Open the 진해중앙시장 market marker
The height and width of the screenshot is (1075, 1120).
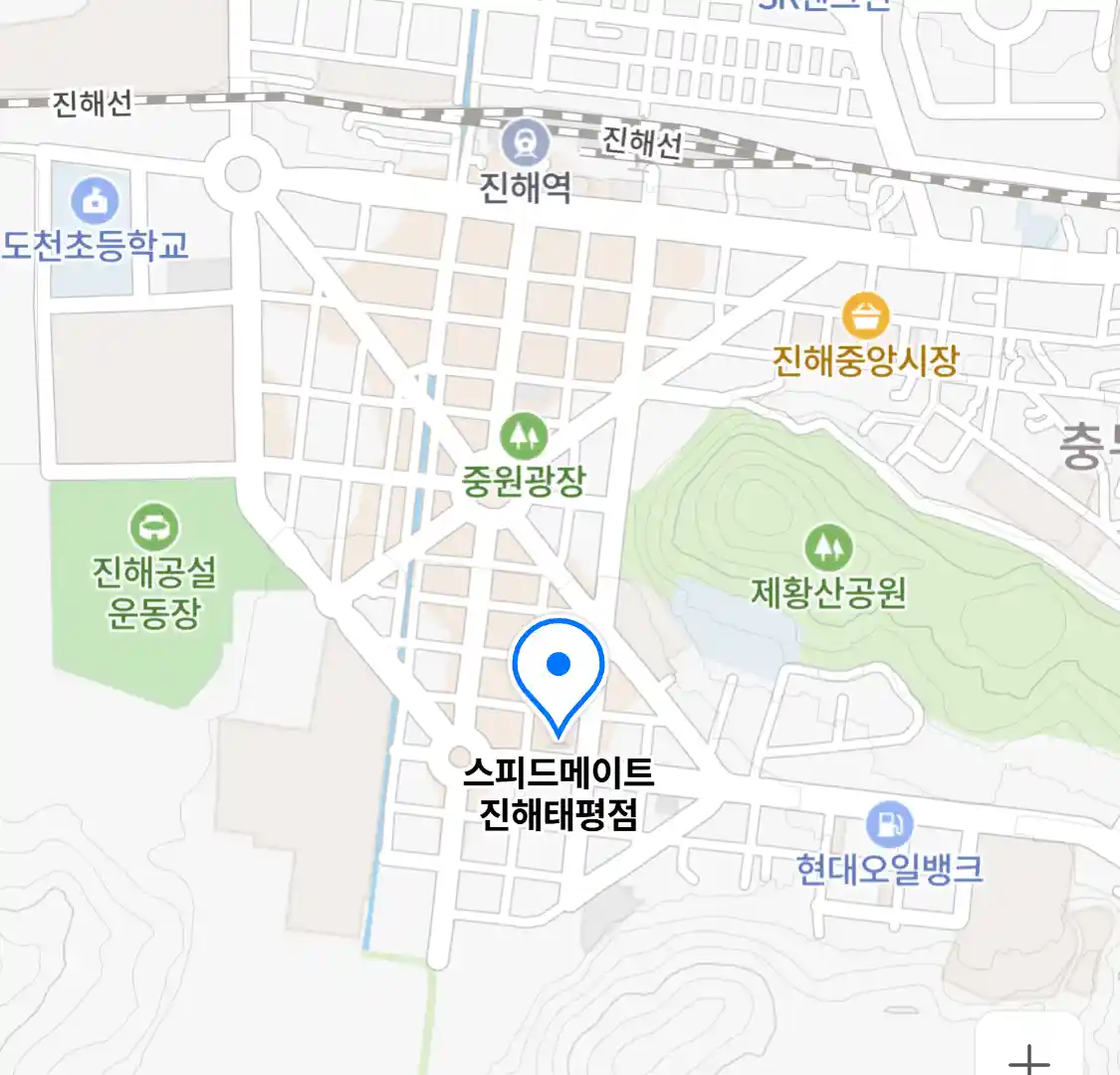865,318
